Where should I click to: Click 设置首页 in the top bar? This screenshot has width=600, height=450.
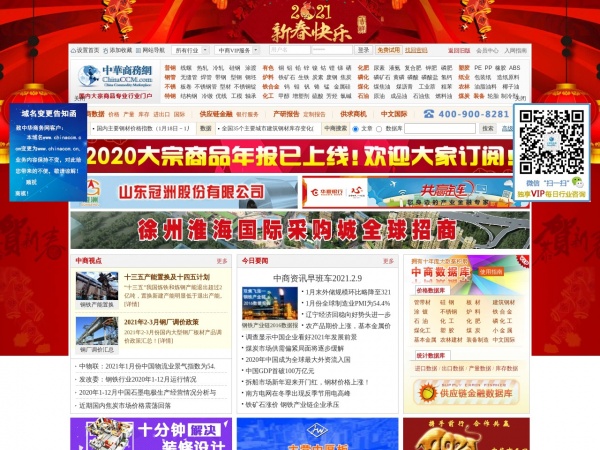pos(86,49)
